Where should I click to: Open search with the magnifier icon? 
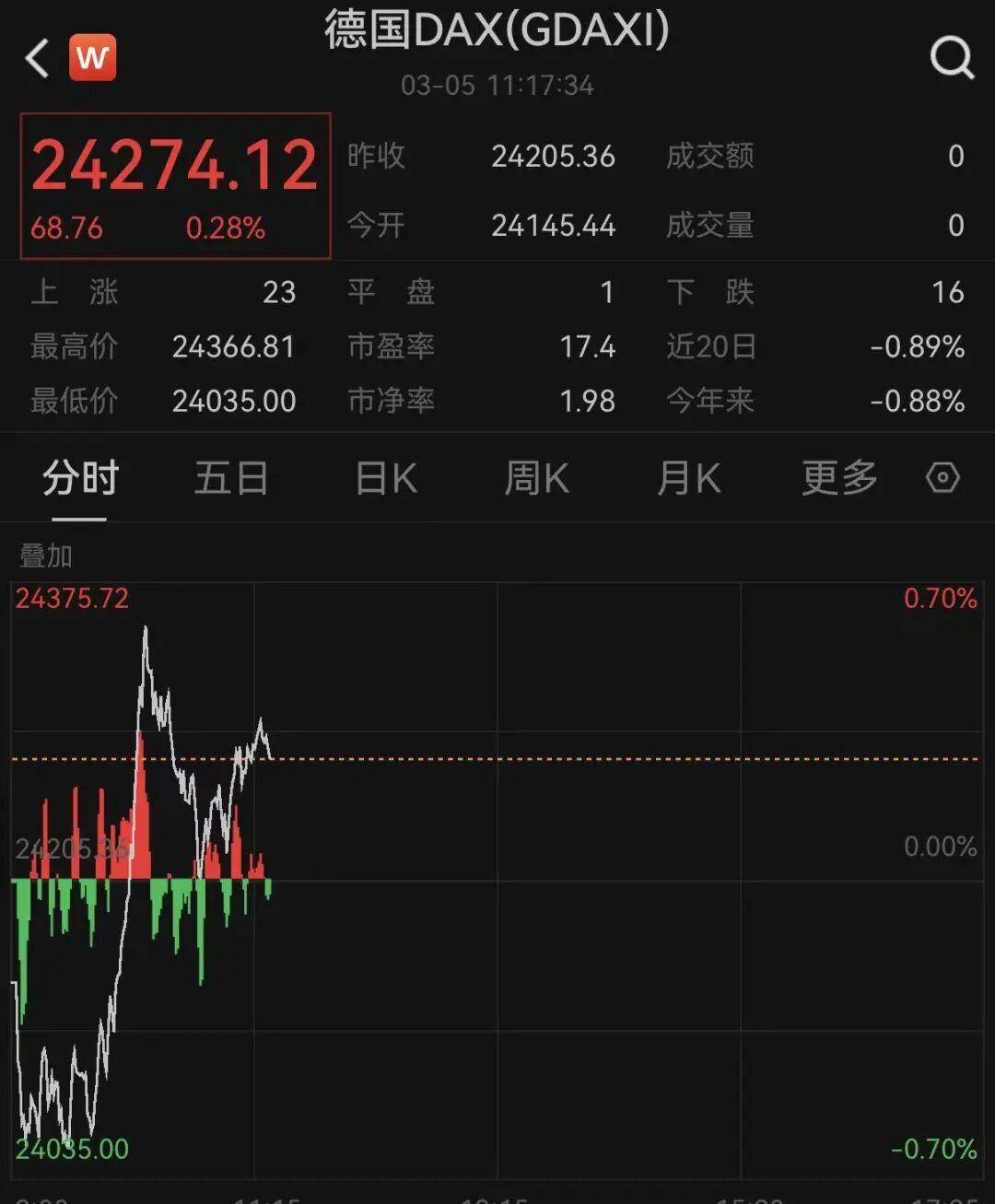[x=950, y=59]
